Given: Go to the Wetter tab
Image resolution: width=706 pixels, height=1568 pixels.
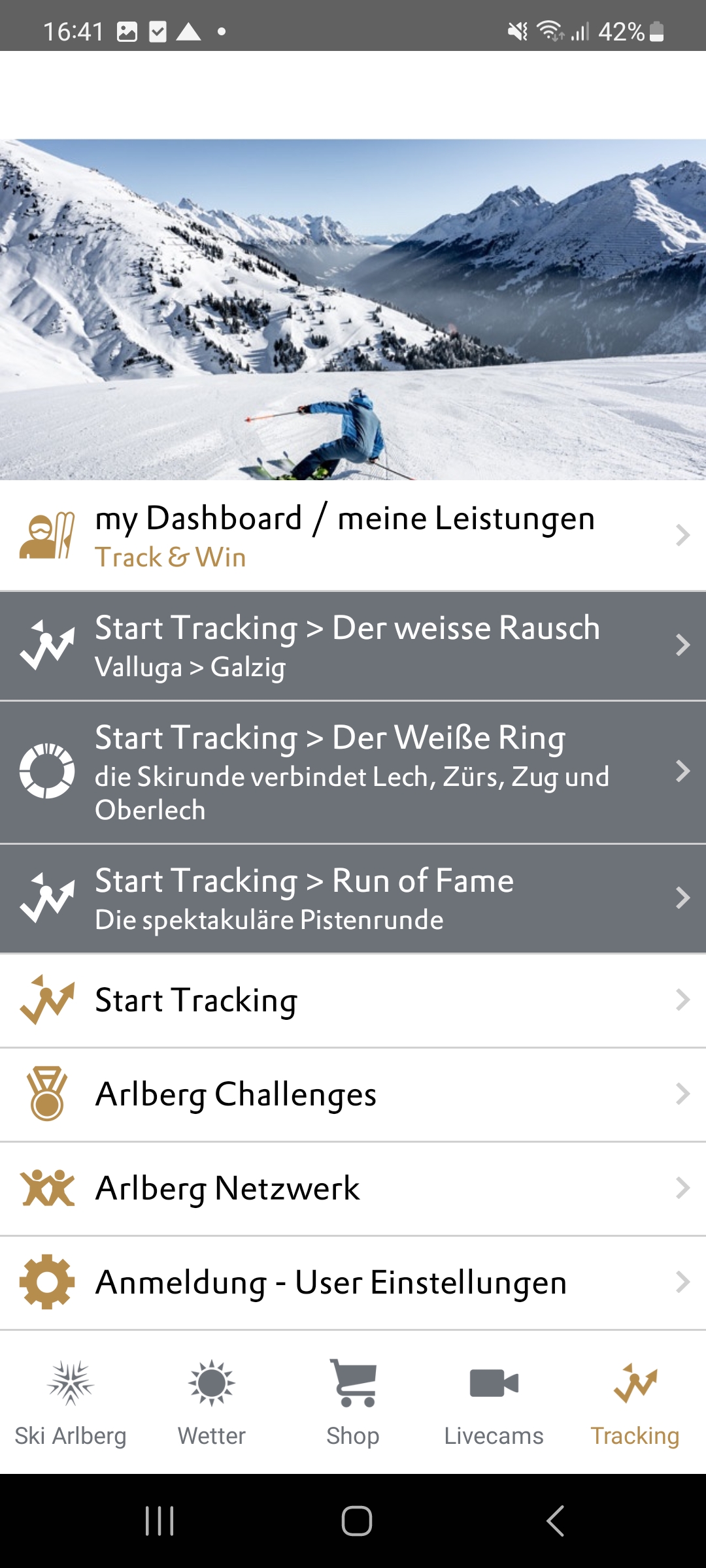Looking at the screenshot, I should [212, 1402].
